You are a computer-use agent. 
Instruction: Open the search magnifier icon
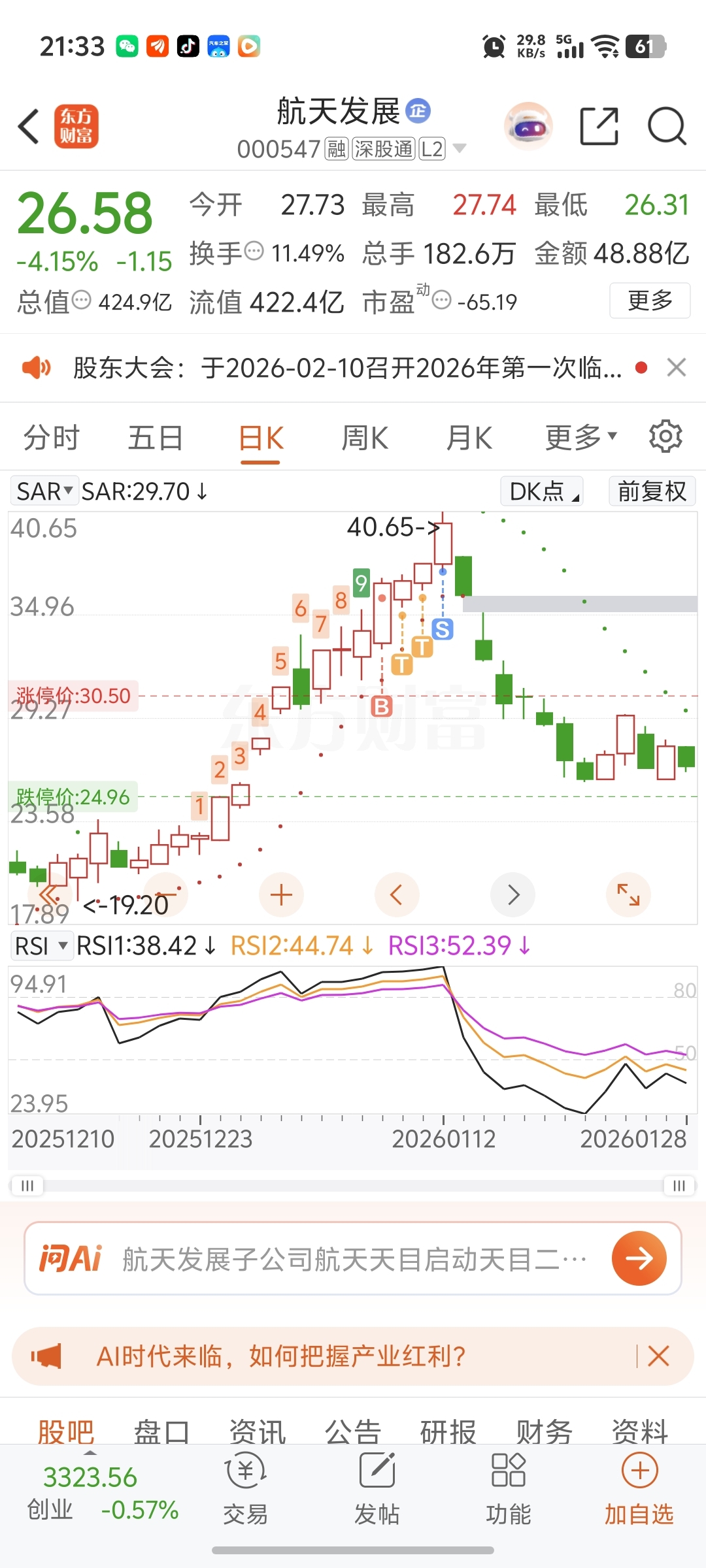pyautogui.click(x=666, y=126)
